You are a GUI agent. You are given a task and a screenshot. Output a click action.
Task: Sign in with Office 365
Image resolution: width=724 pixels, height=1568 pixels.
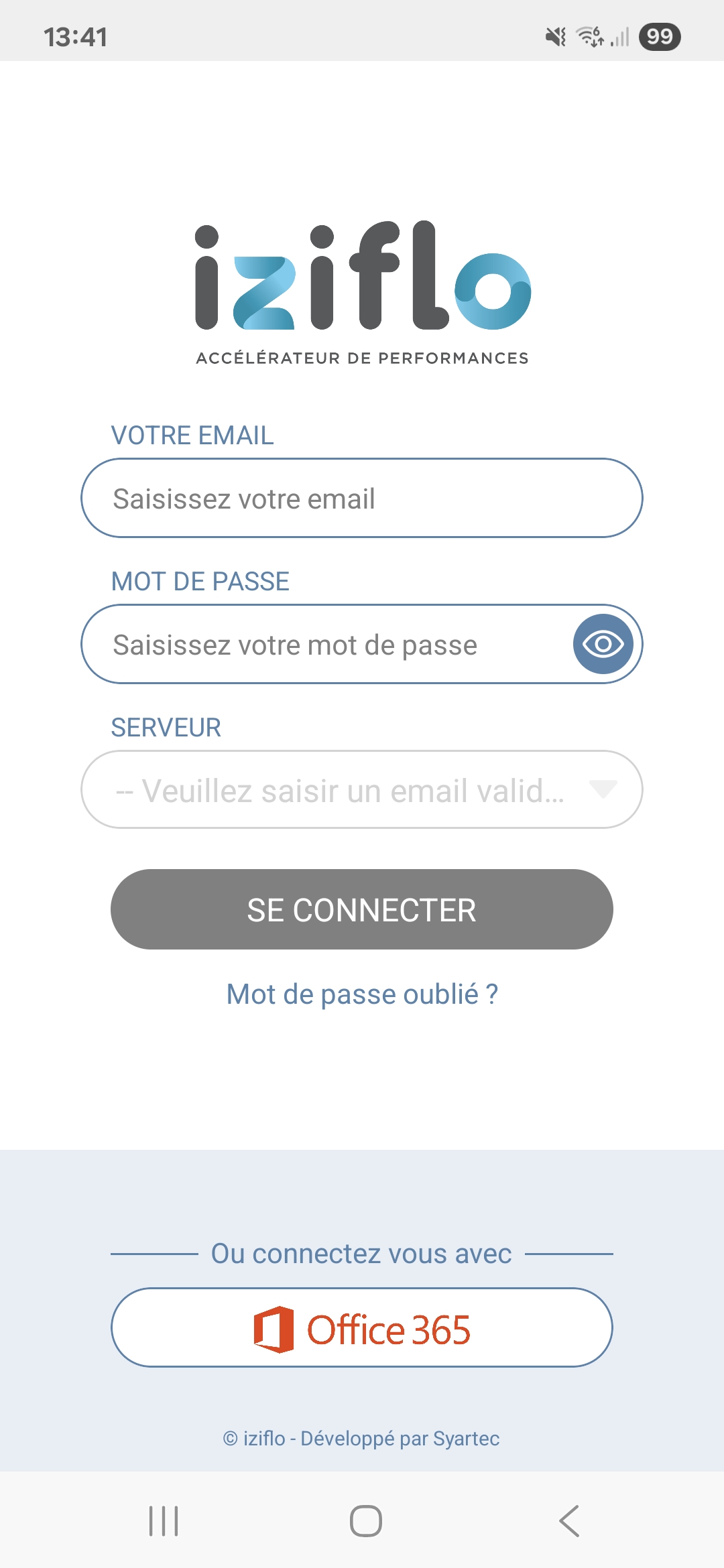coord(362,1327)
